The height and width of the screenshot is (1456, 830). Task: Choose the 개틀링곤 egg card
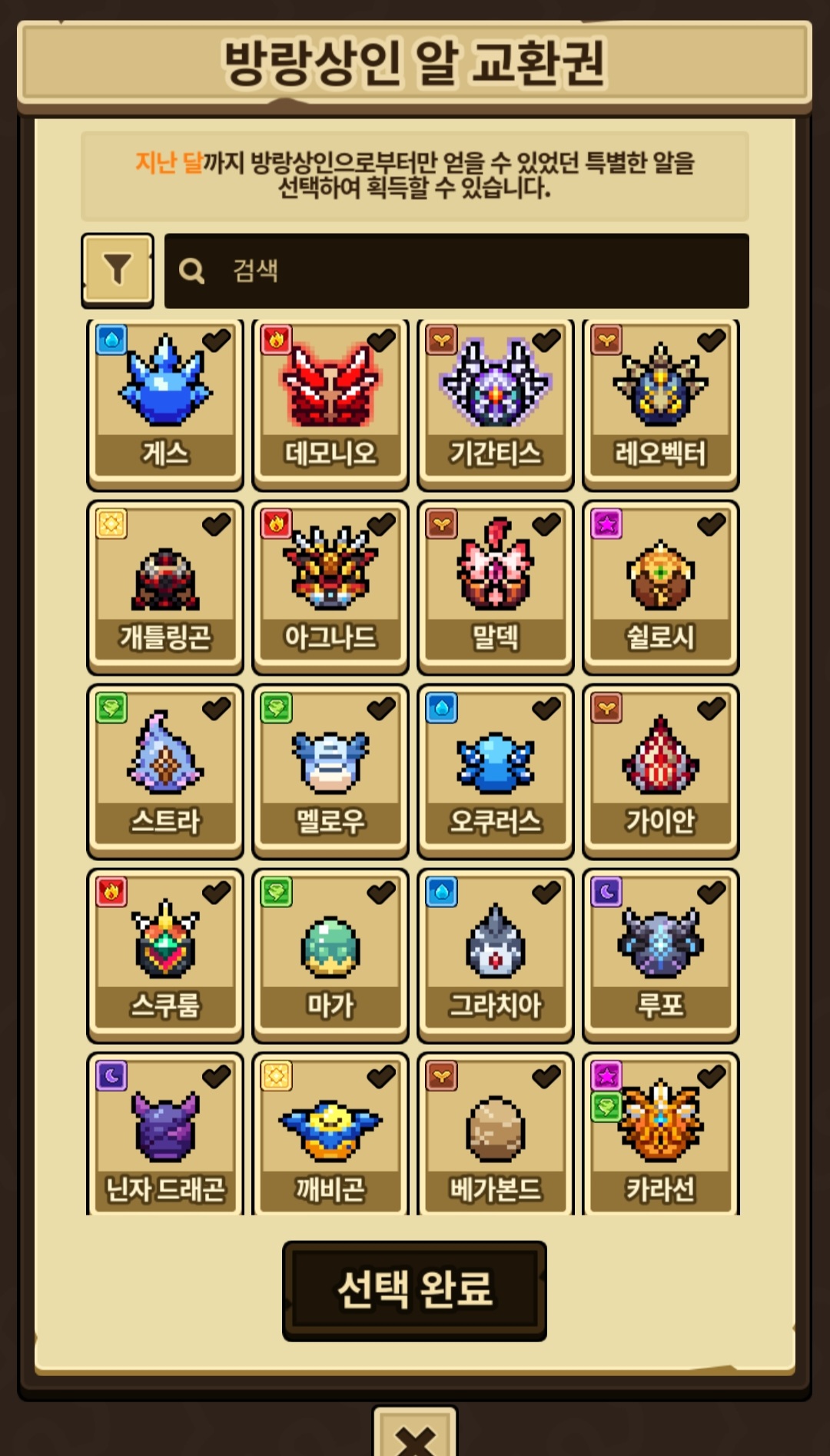[165, 587]
